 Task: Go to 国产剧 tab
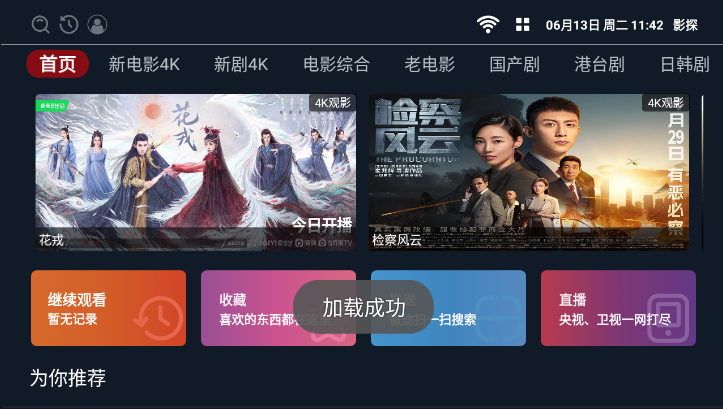pos(514,64)
